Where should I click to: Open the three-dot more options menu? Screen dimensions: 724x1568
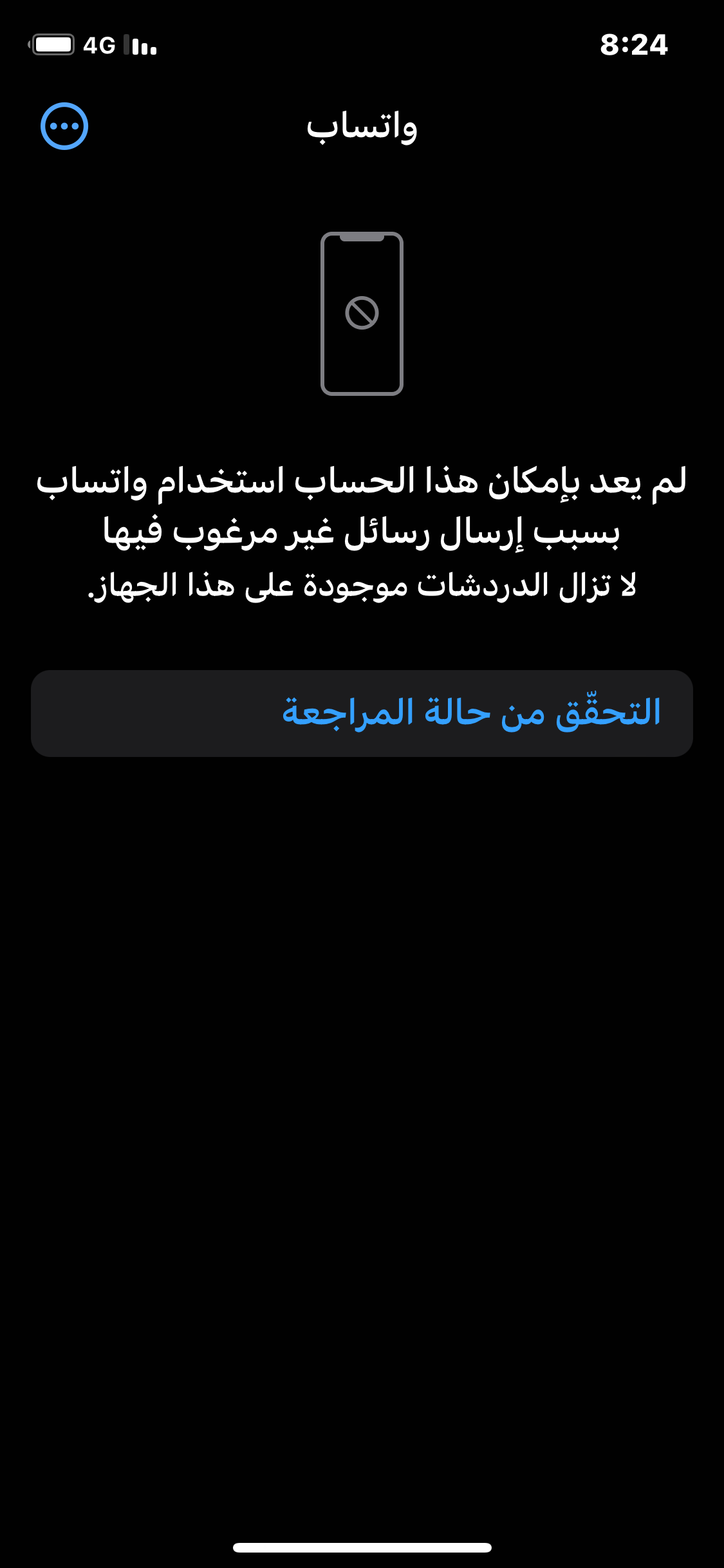(x=64, y=126)
